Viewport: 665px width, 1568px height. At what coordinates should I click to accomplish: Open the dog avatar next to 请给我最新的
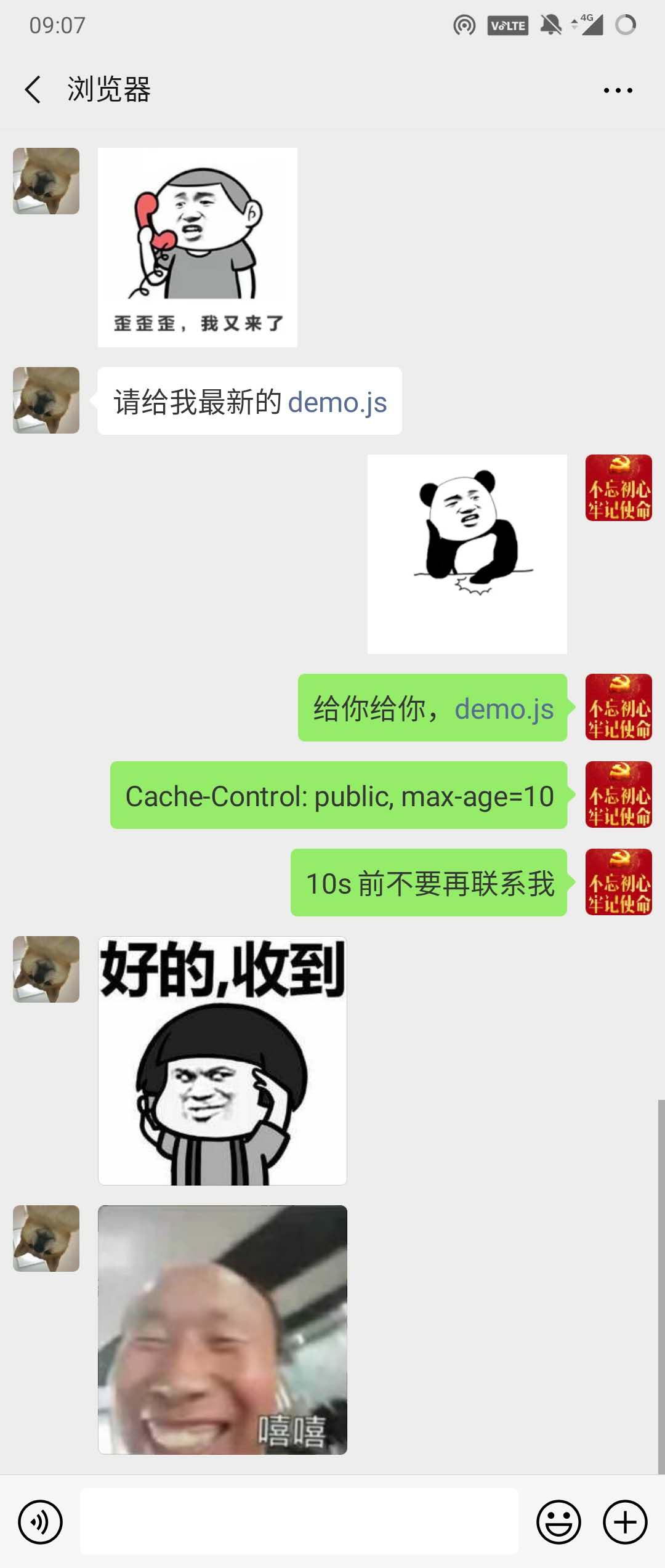(x=46, y=400)
